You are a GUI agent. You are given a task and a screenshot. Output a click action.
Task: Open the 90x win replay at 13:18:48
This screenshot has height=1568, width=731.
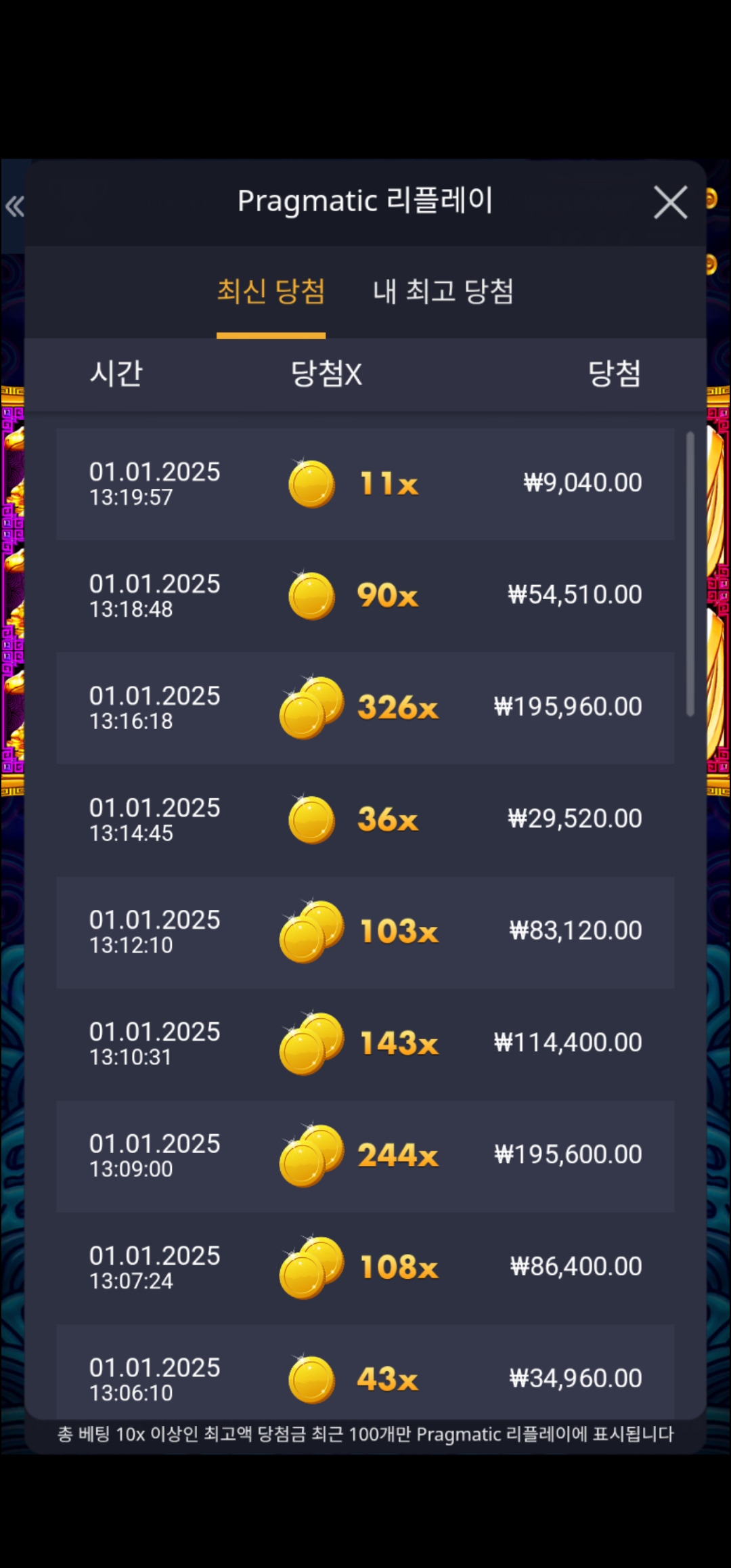tap(365, 595)
